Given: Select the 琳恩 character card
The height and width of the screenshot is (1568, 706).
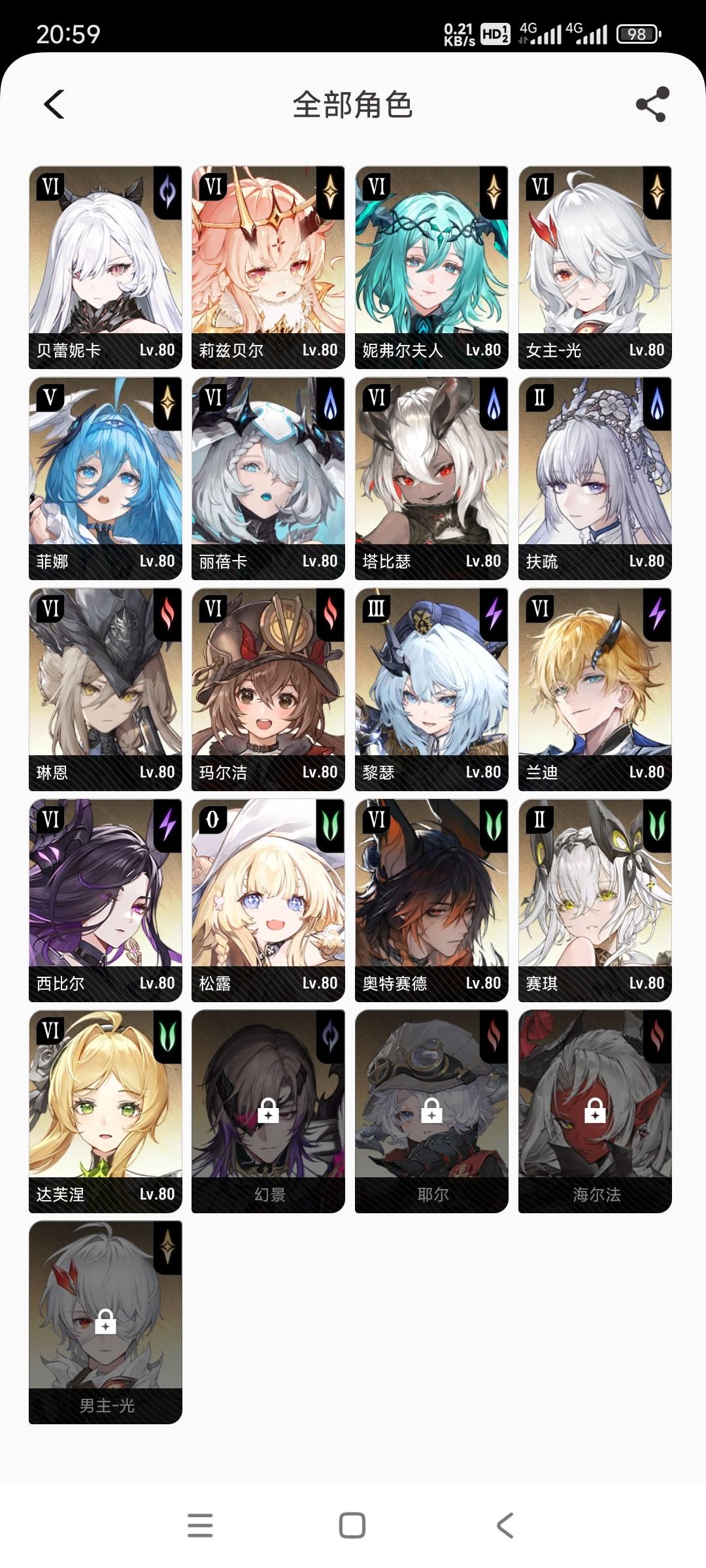Looking at the screenshot, I should pos(105,689).
